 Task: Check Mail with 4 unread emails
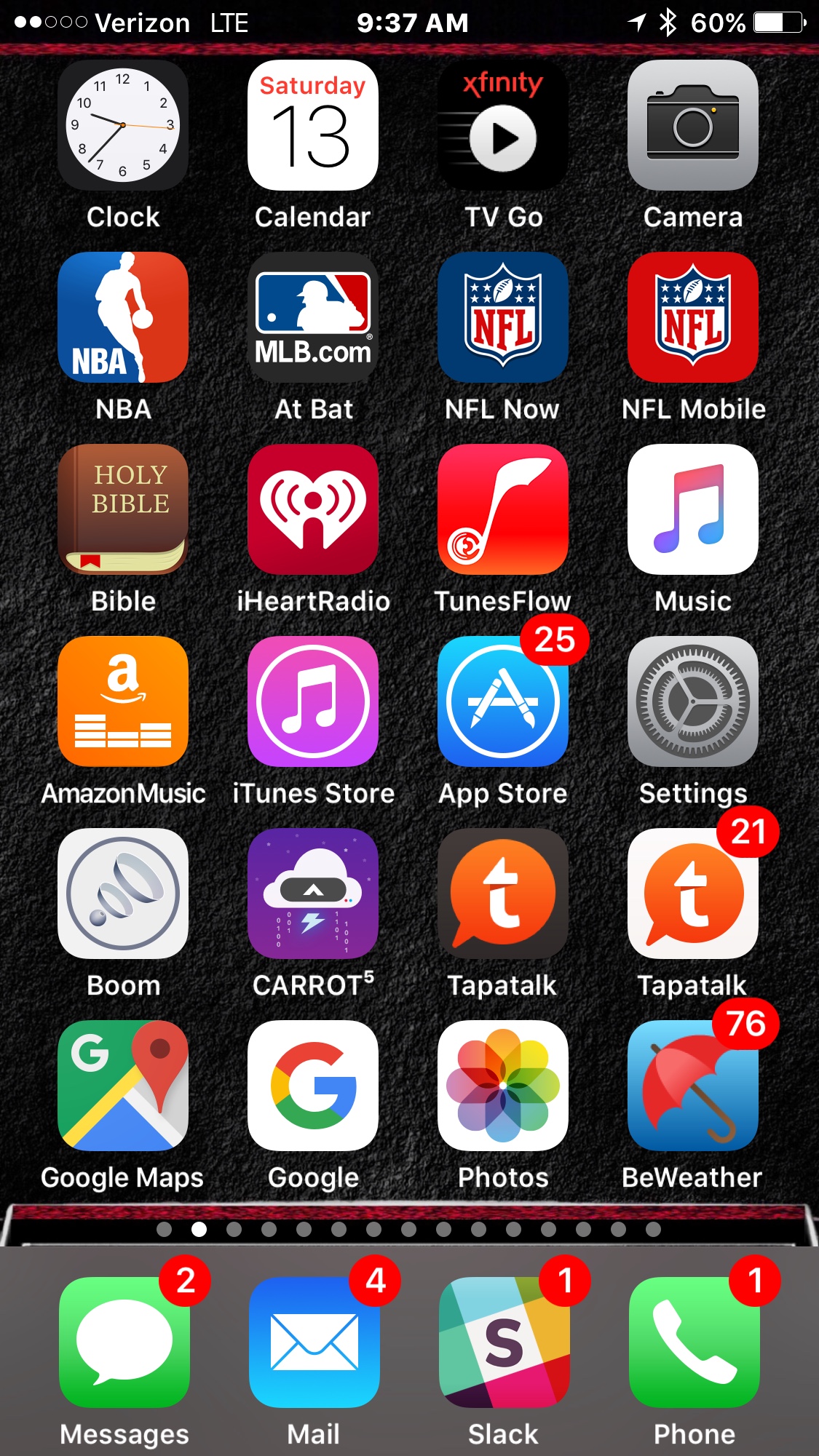314,1342
